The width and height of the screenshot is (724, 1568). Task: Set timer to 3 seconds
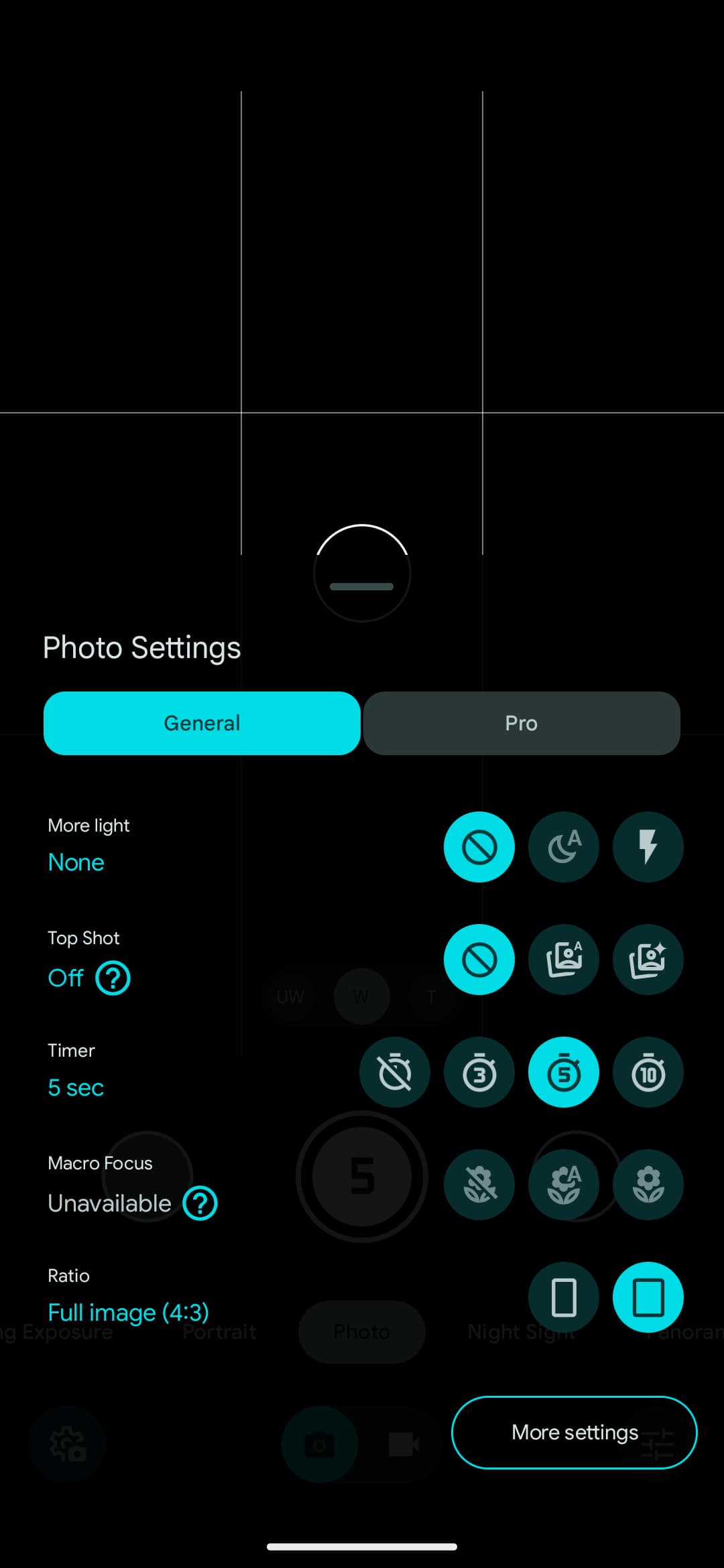pos(479,1072)
